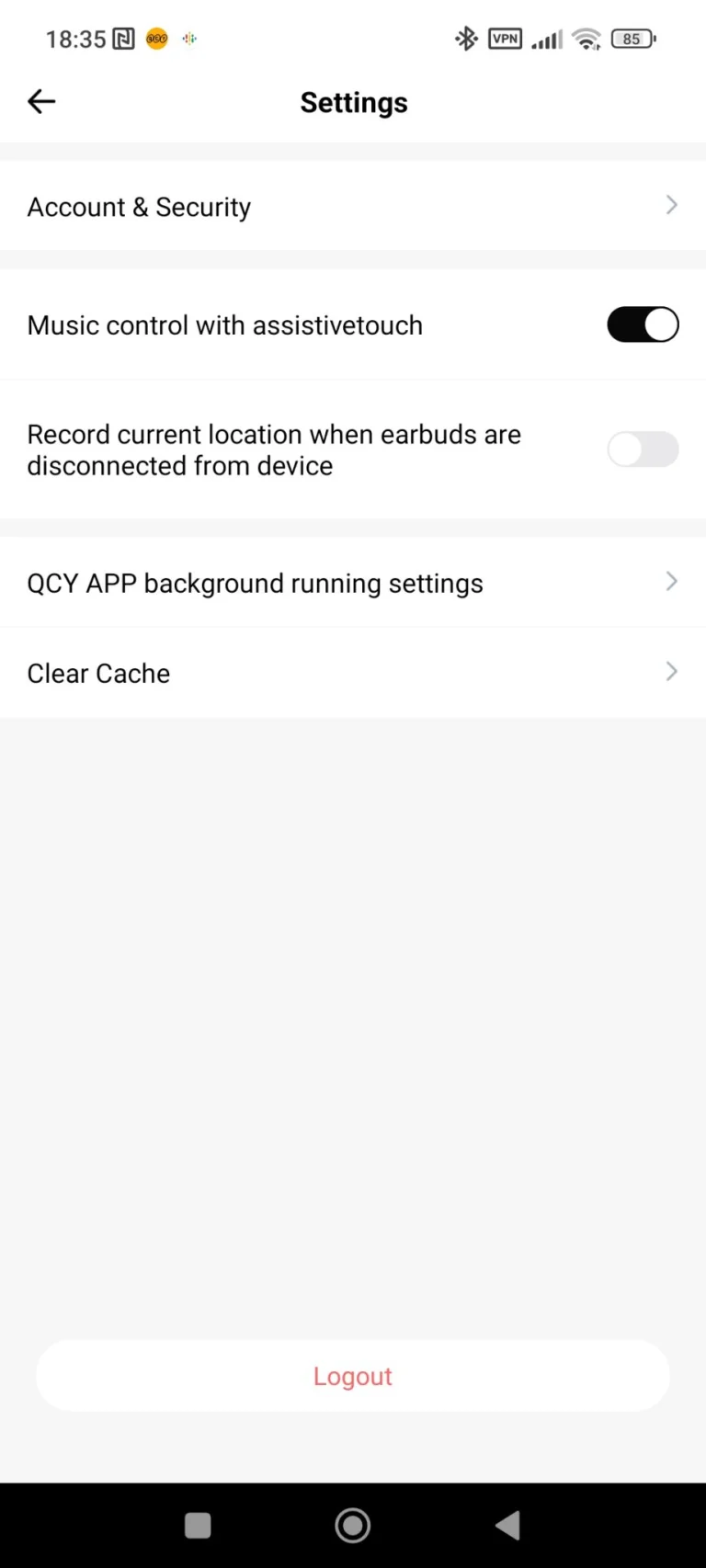Go to the system home screen
Image resolution: width=706 pixels, height=1568 pixels.
point(353,1526)
